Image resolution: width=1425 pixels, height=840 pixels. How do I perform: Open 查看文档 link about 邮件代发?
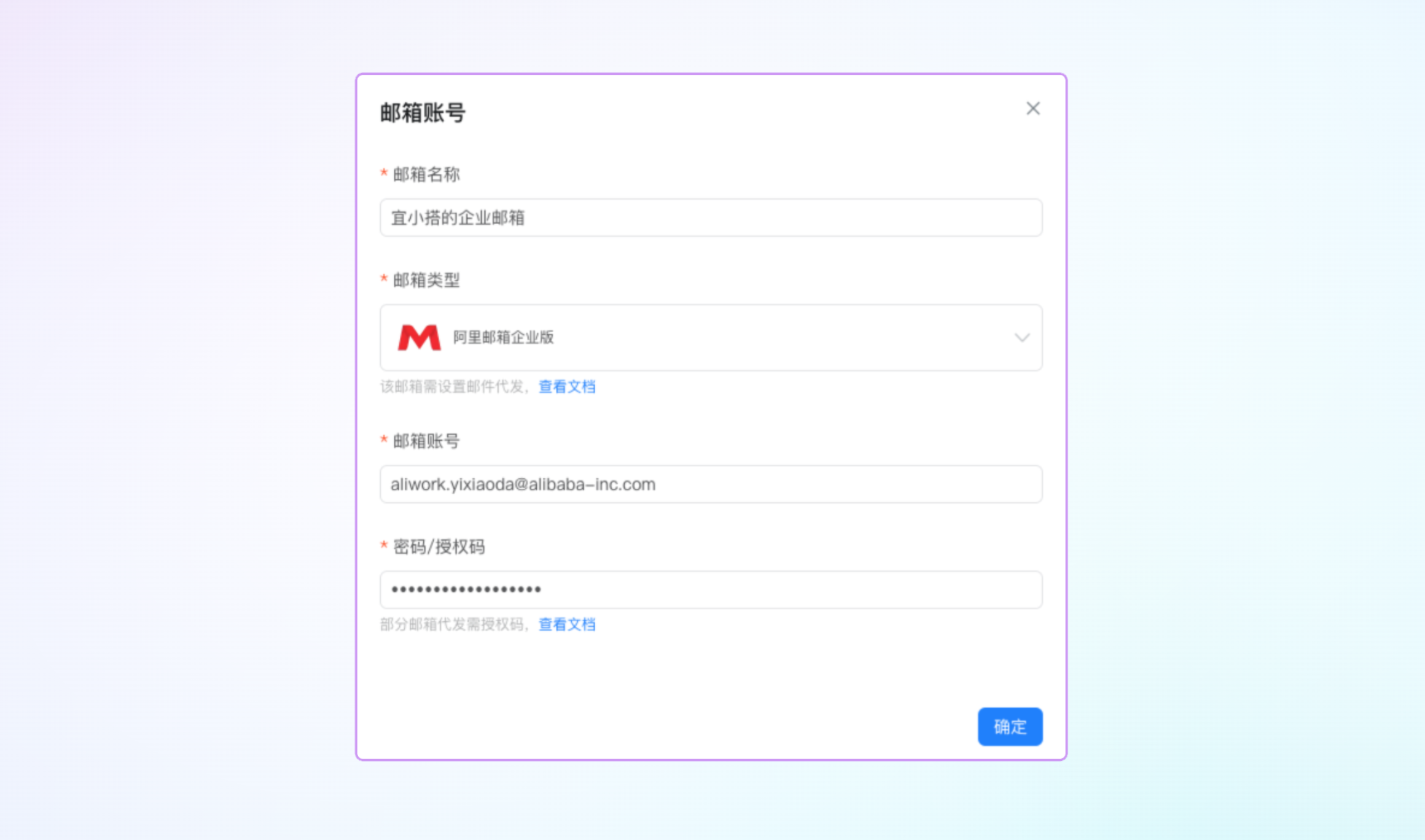click(566, 387)
